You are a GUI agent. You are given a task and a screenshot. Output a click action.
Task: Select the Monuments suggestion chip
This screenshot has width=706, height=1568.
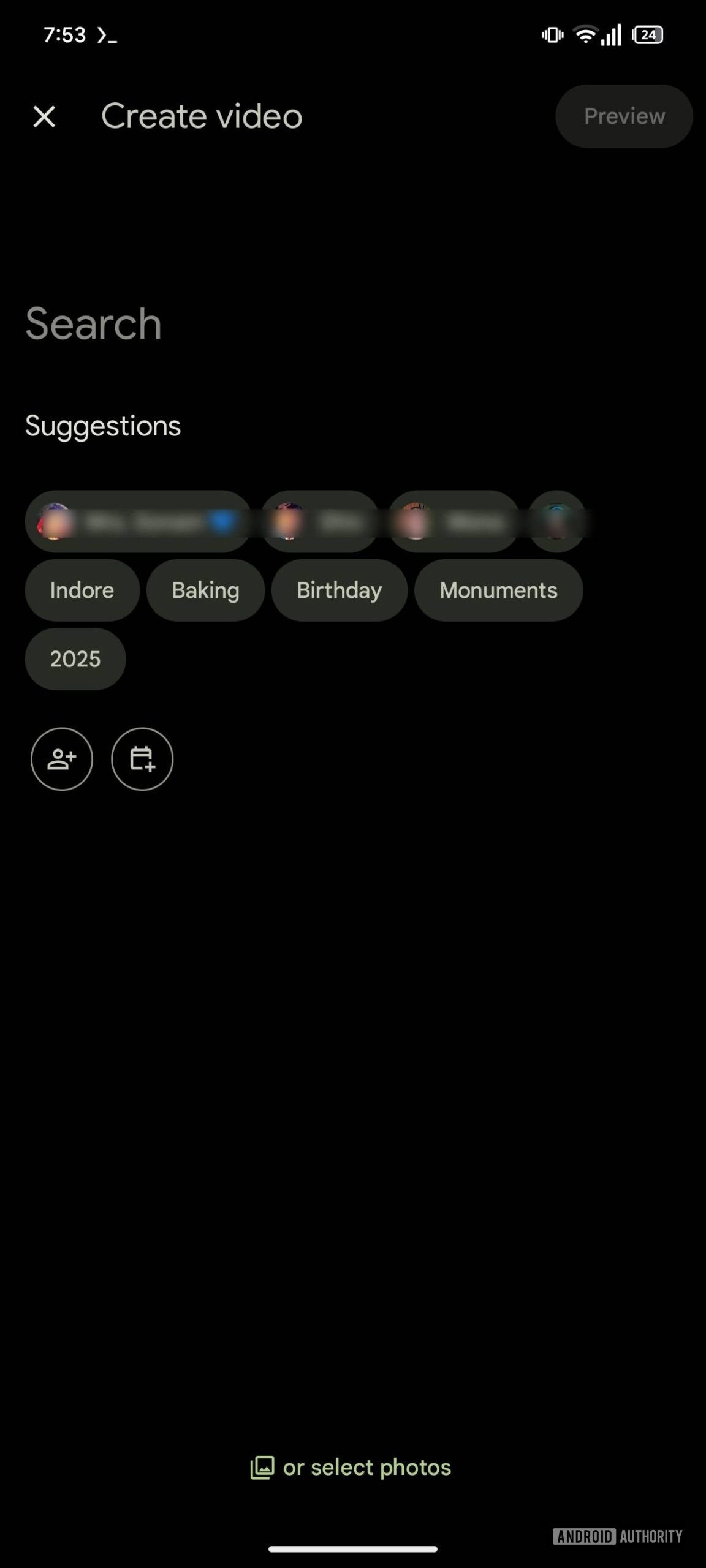click(x=498, y=590)
